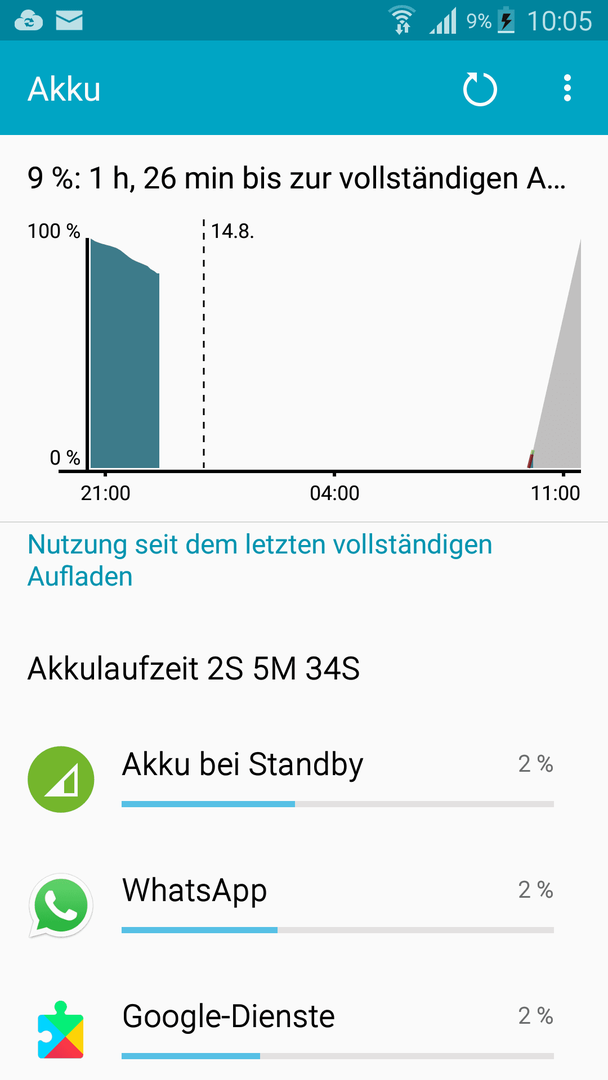
Task: Open the overflow menu
Action: click(x=567, y=89)
